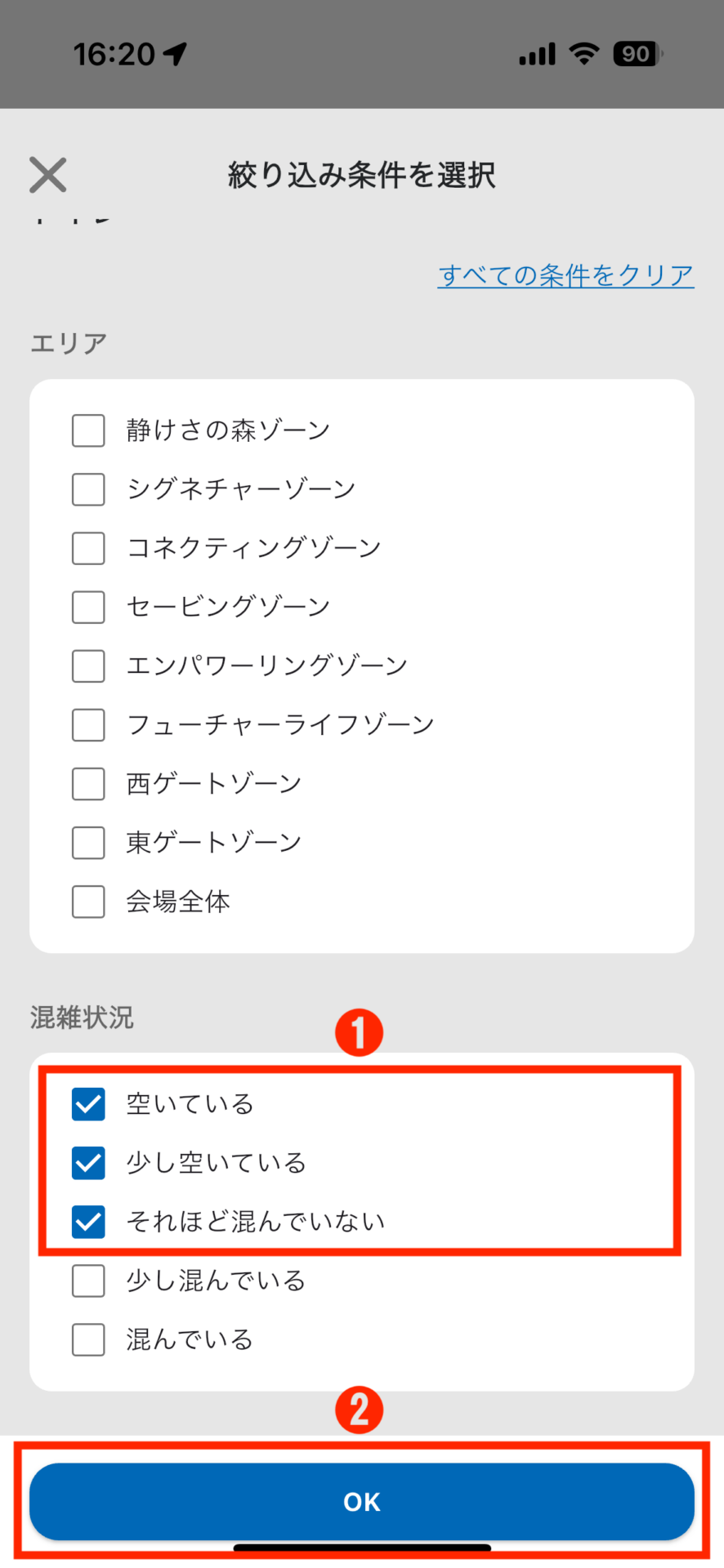Screen dimensions: 724x1568
Task: Select フューチャーライフゾーン checkbox
Action: coord(88,724)
